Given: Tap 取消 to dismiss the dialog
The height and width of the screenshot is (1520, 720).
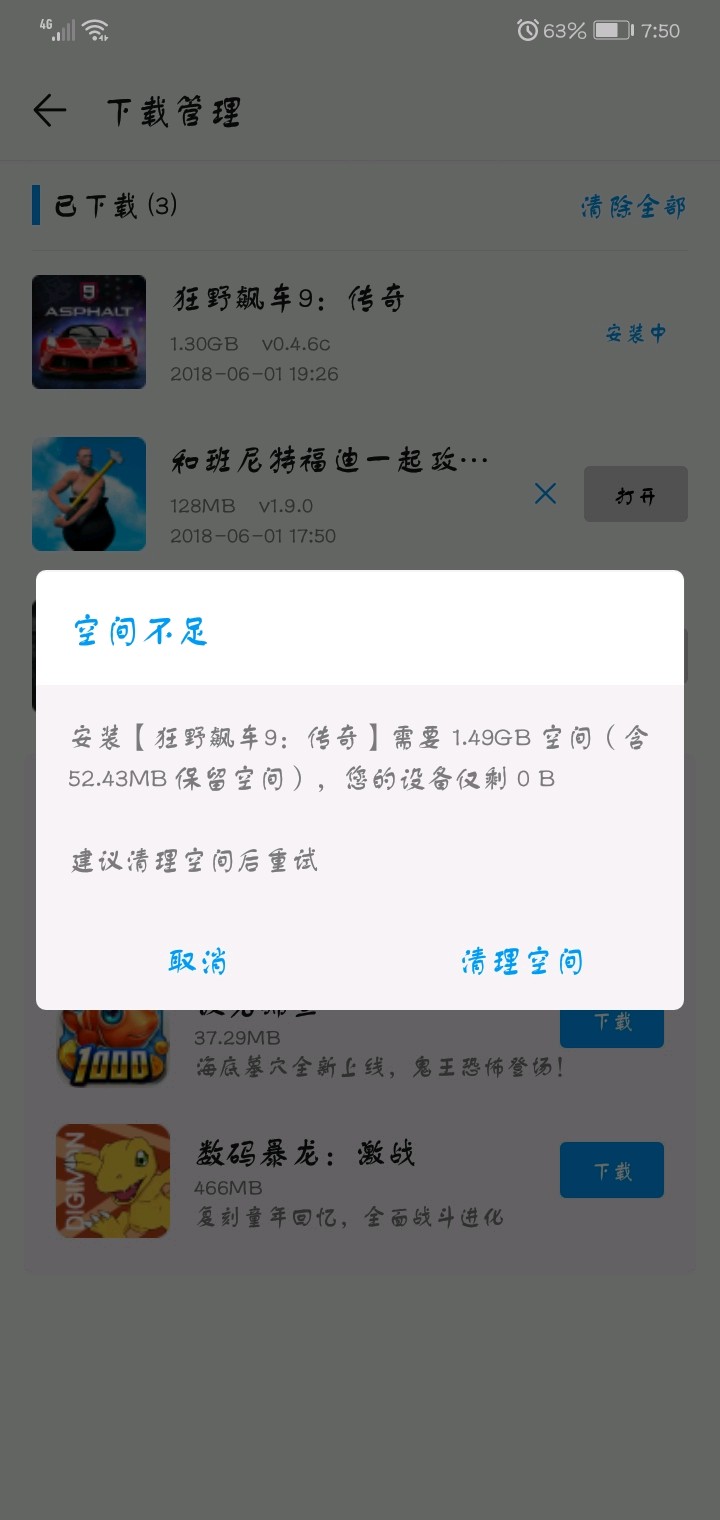Looking at the screenshot, I should point(198,961).
